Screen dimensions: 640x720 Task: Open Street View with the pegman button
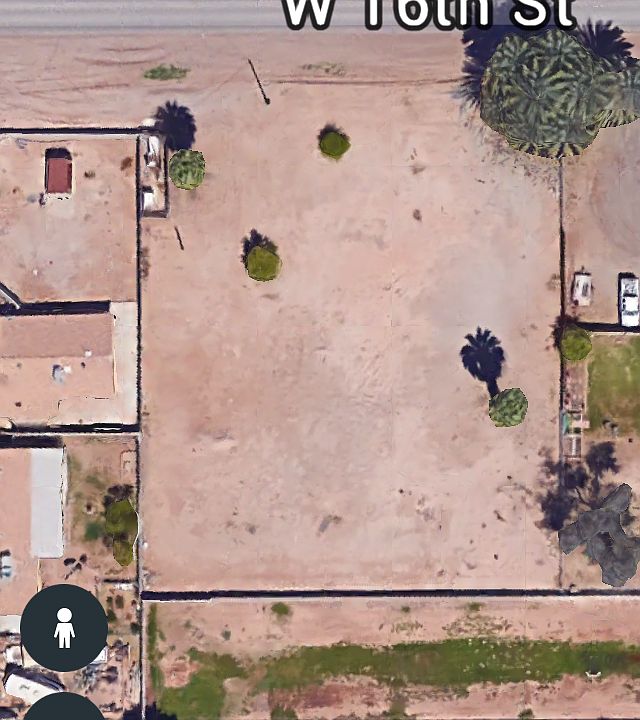[64, 627]
